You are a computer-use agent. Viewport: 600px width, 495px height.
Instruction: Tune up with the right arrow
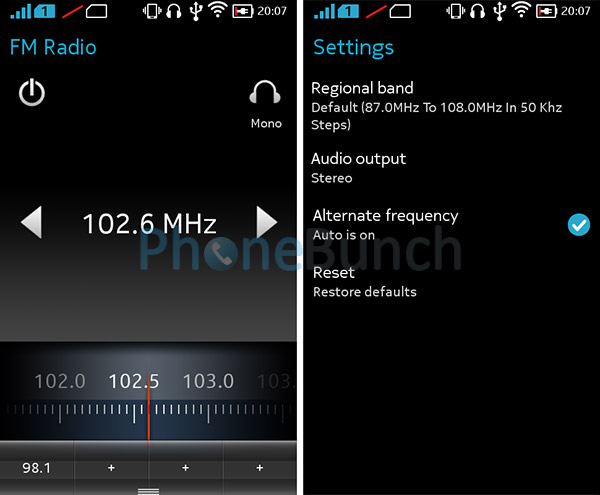click(x=266, y=222)
